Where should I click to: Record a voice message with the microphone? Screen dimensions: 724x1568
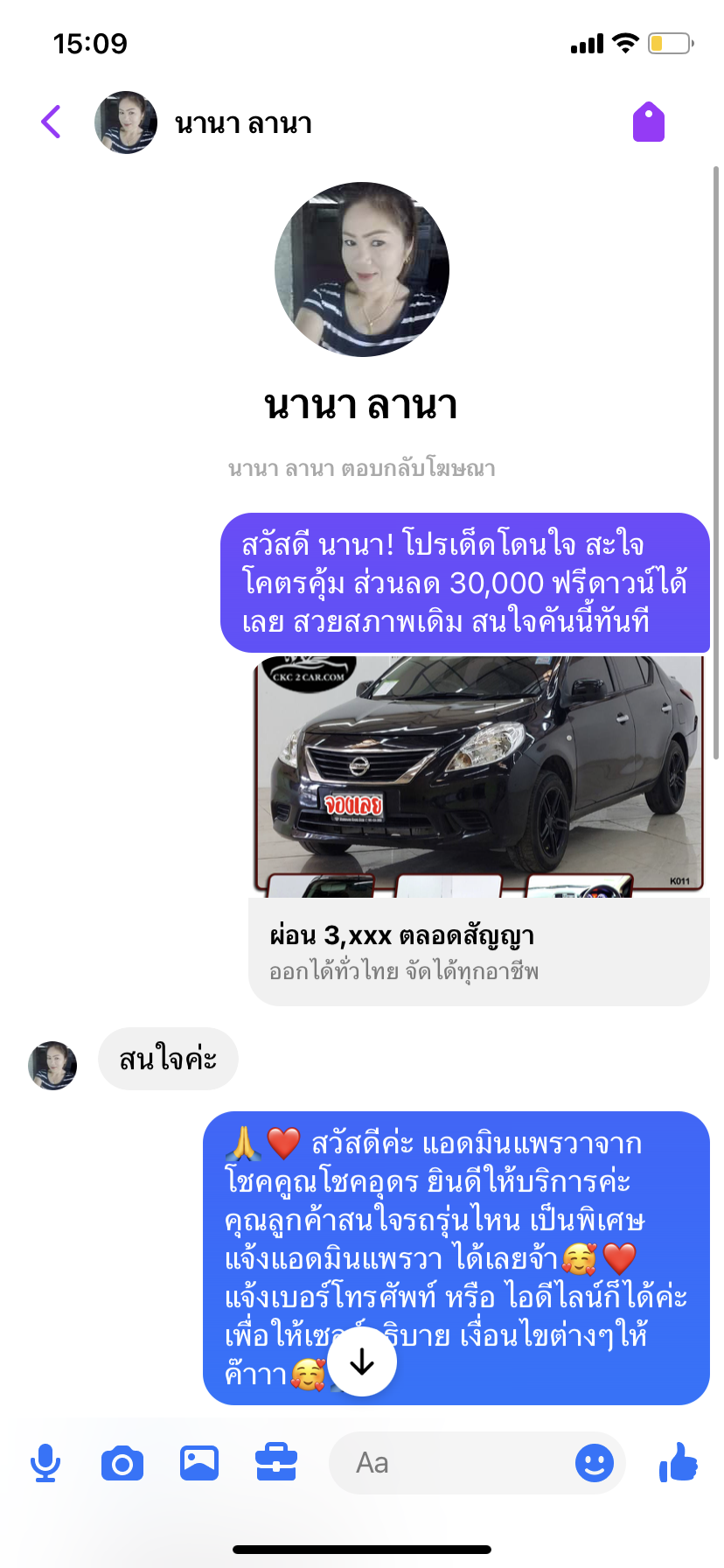click(45, 1463)
